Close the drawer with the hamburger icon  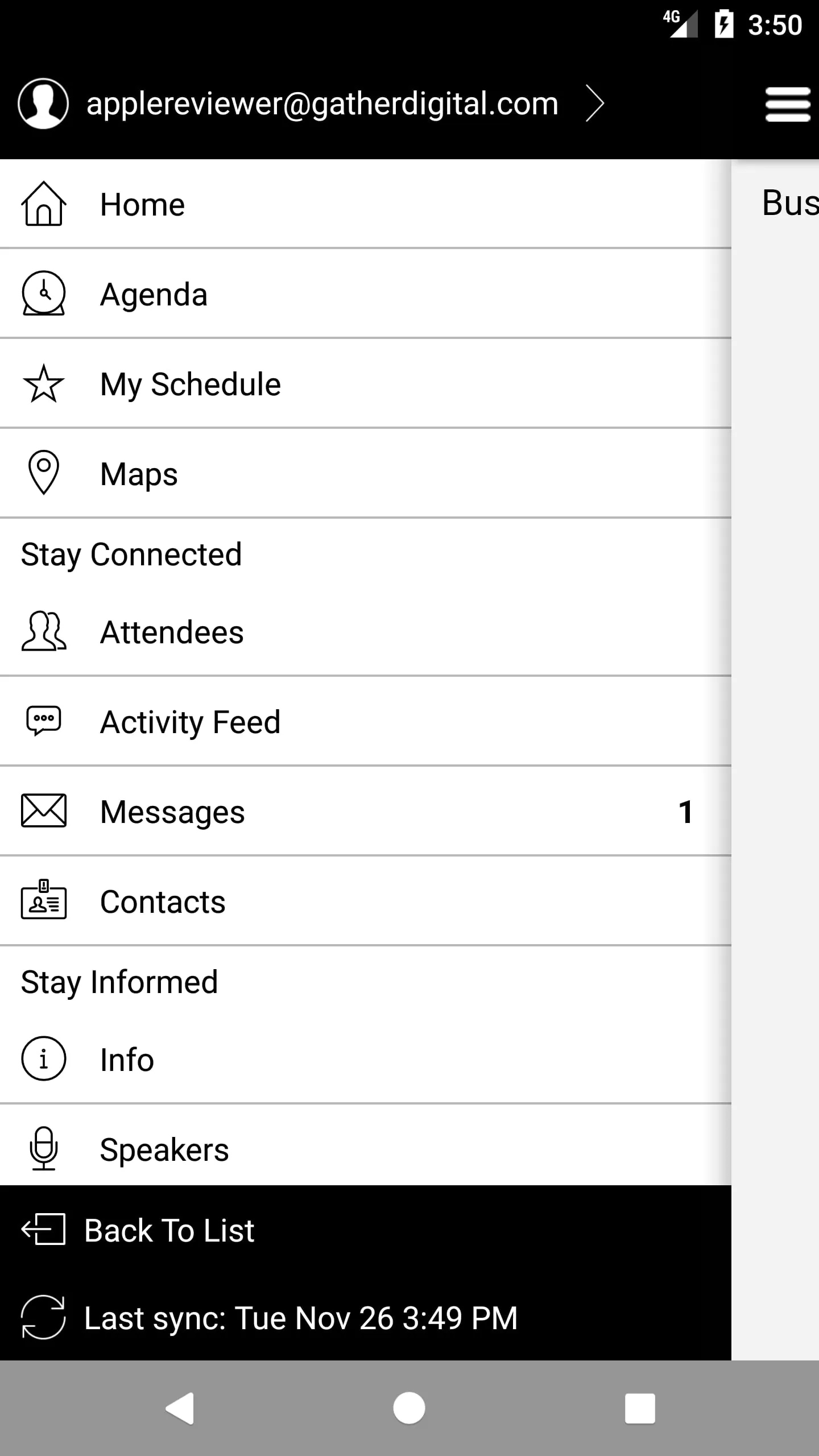[x=787, y=104]
